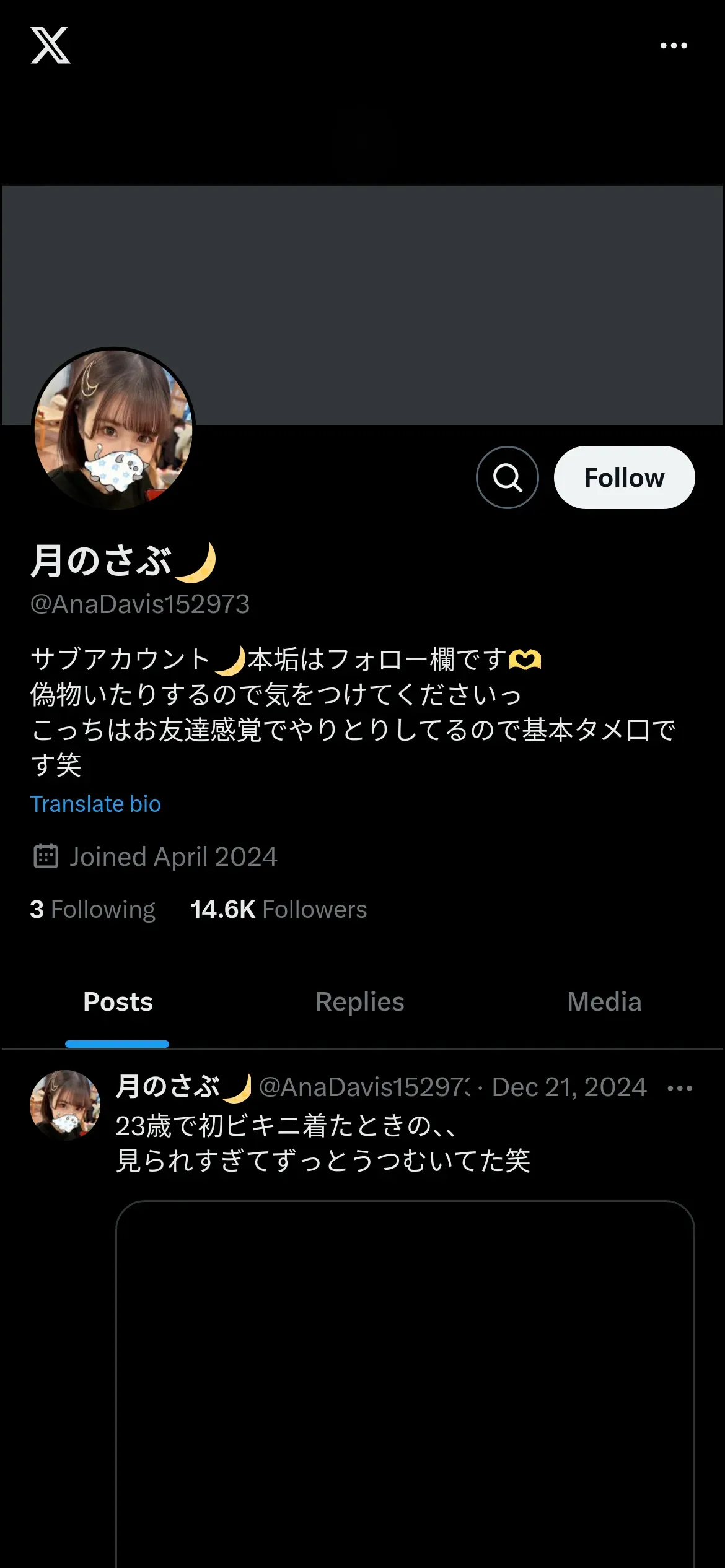Switch to the Media tab
Image resolution: width=725 pixels, height=1568 pixels.
pyautogui.click(x=604, y=1002)
